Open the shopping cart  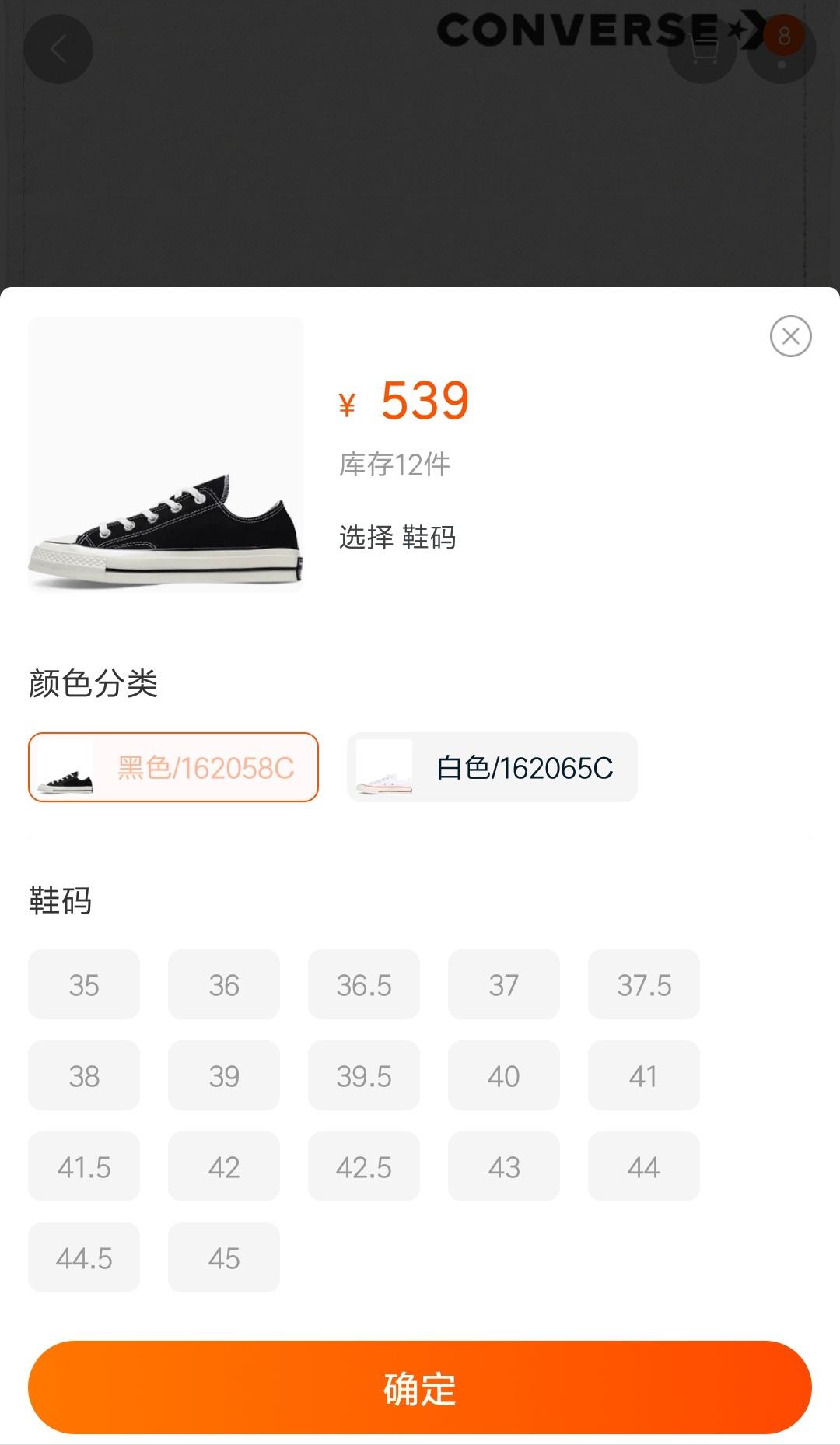pos(702,49)
